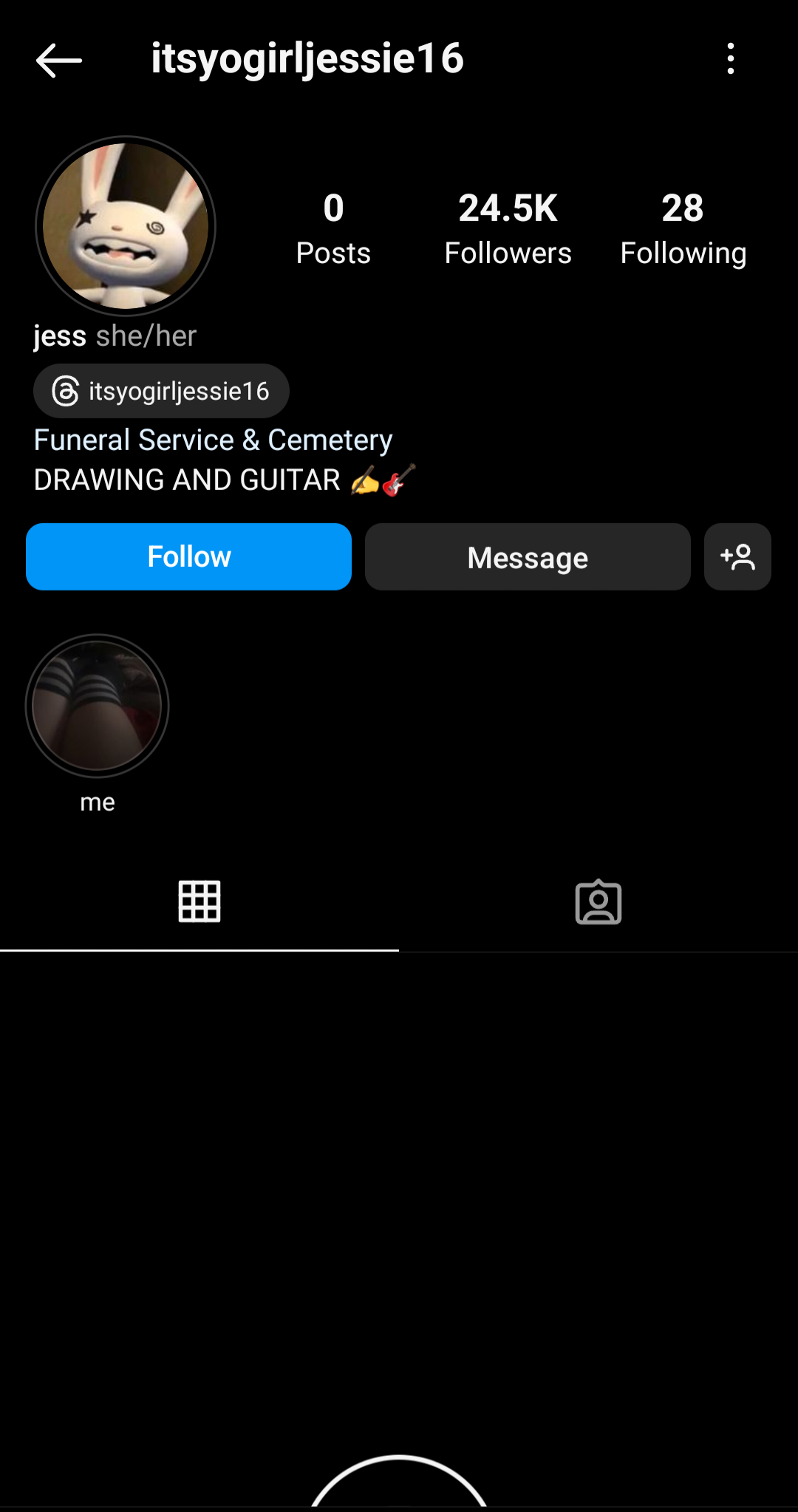The width and height of the screenshot is (798, 1512).
Task: Show suggested accounts with add-person button
Action: point(737,556)
